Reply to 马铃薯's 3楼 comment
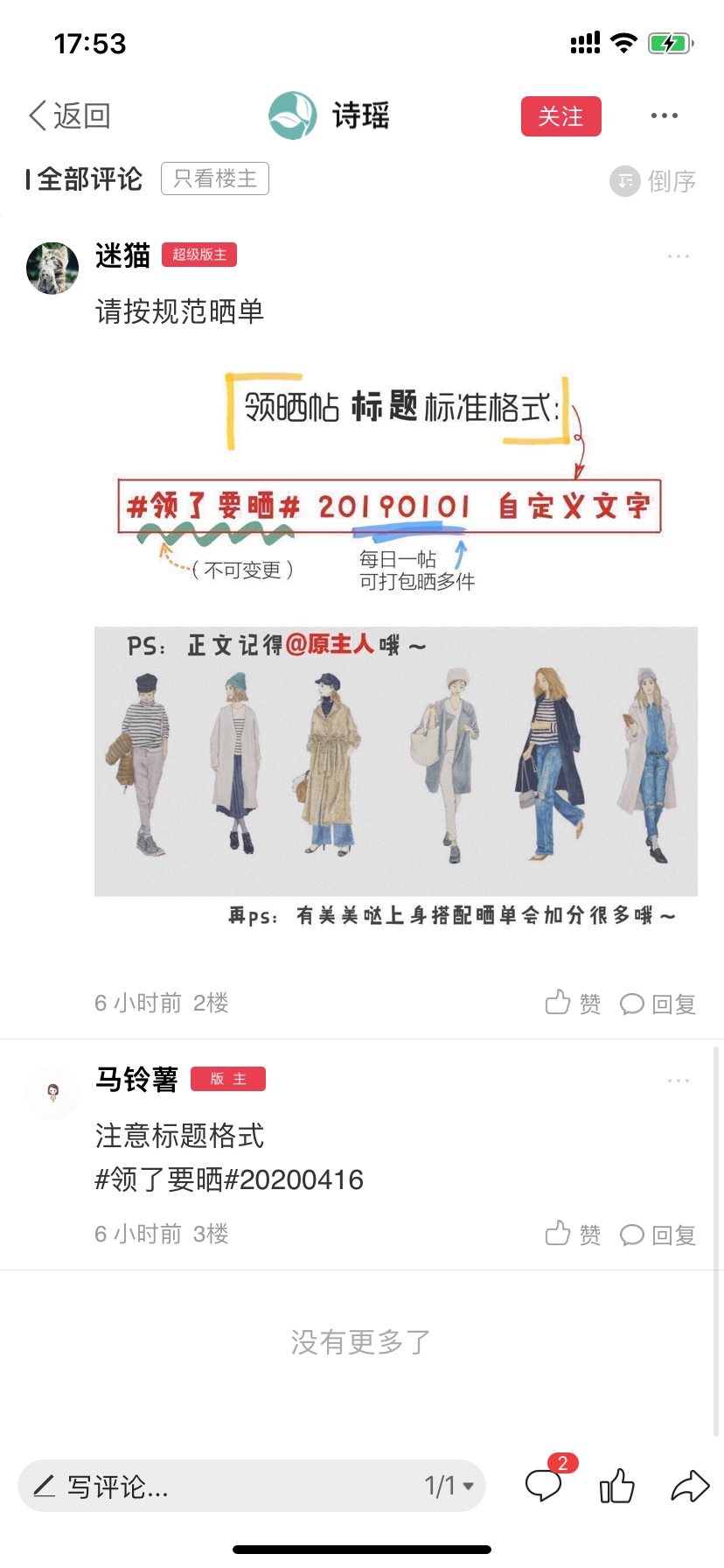 [658, 1235]
